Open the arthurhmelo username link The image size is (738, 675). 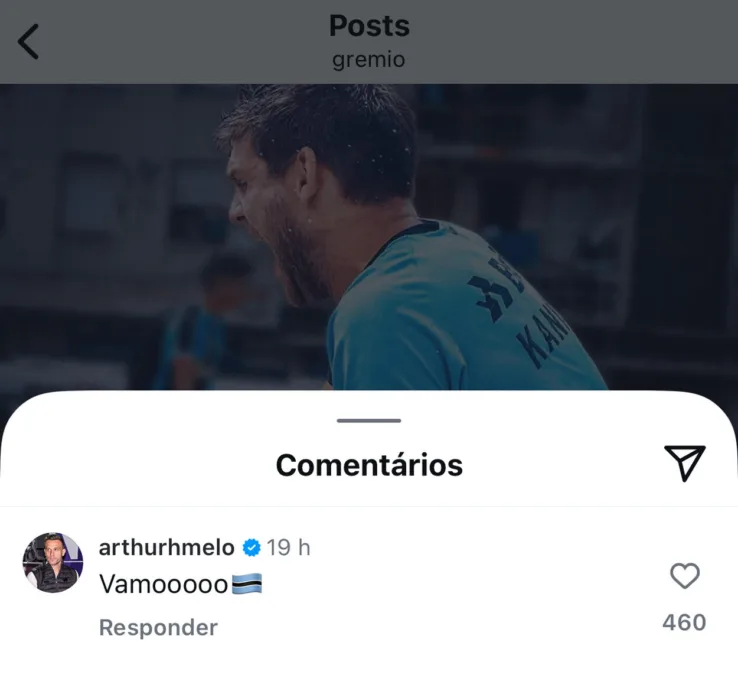167,548
